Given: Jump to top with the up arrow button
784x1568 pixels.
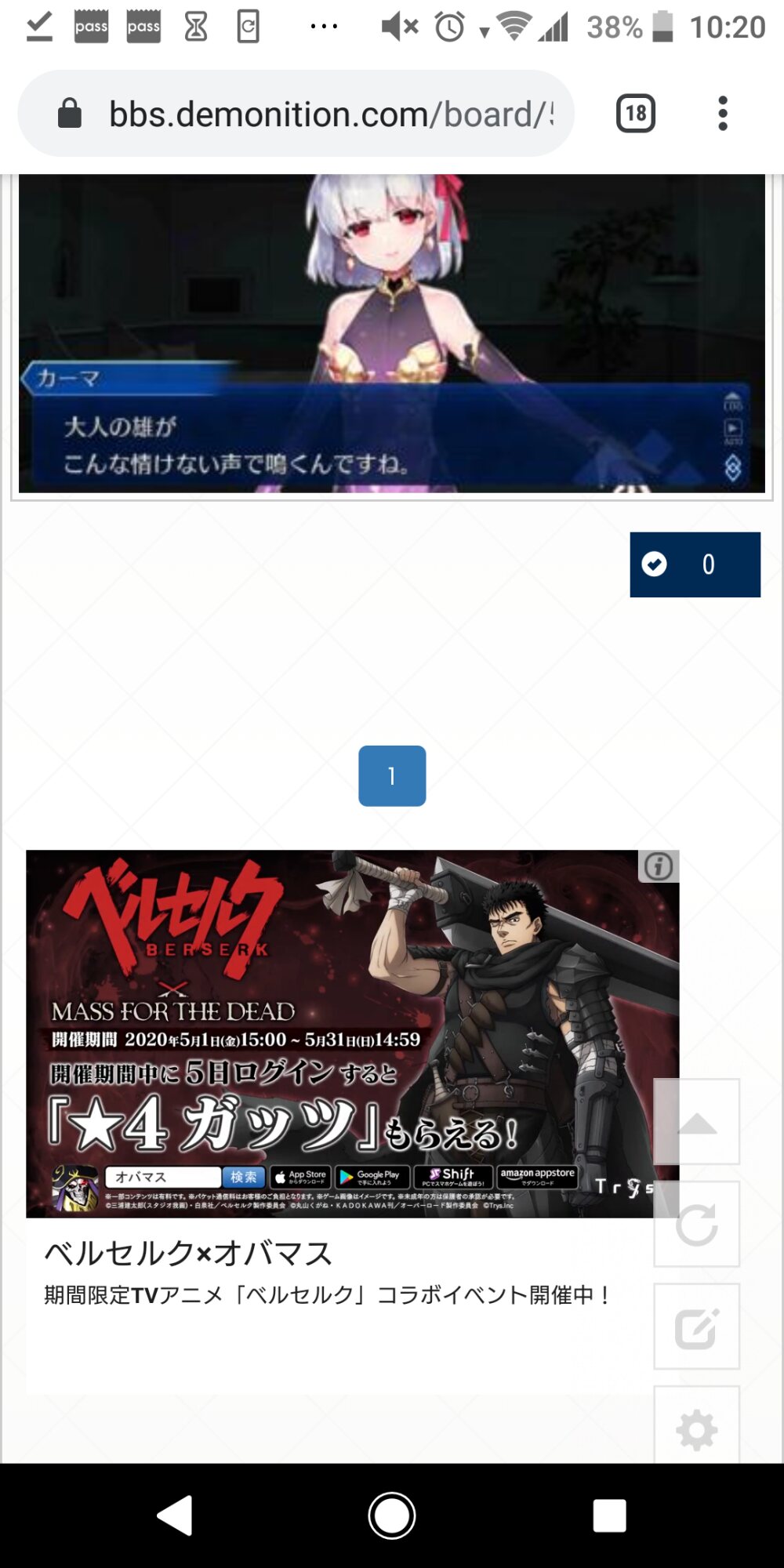Looking at the screenshot, I should [696, 1122].
